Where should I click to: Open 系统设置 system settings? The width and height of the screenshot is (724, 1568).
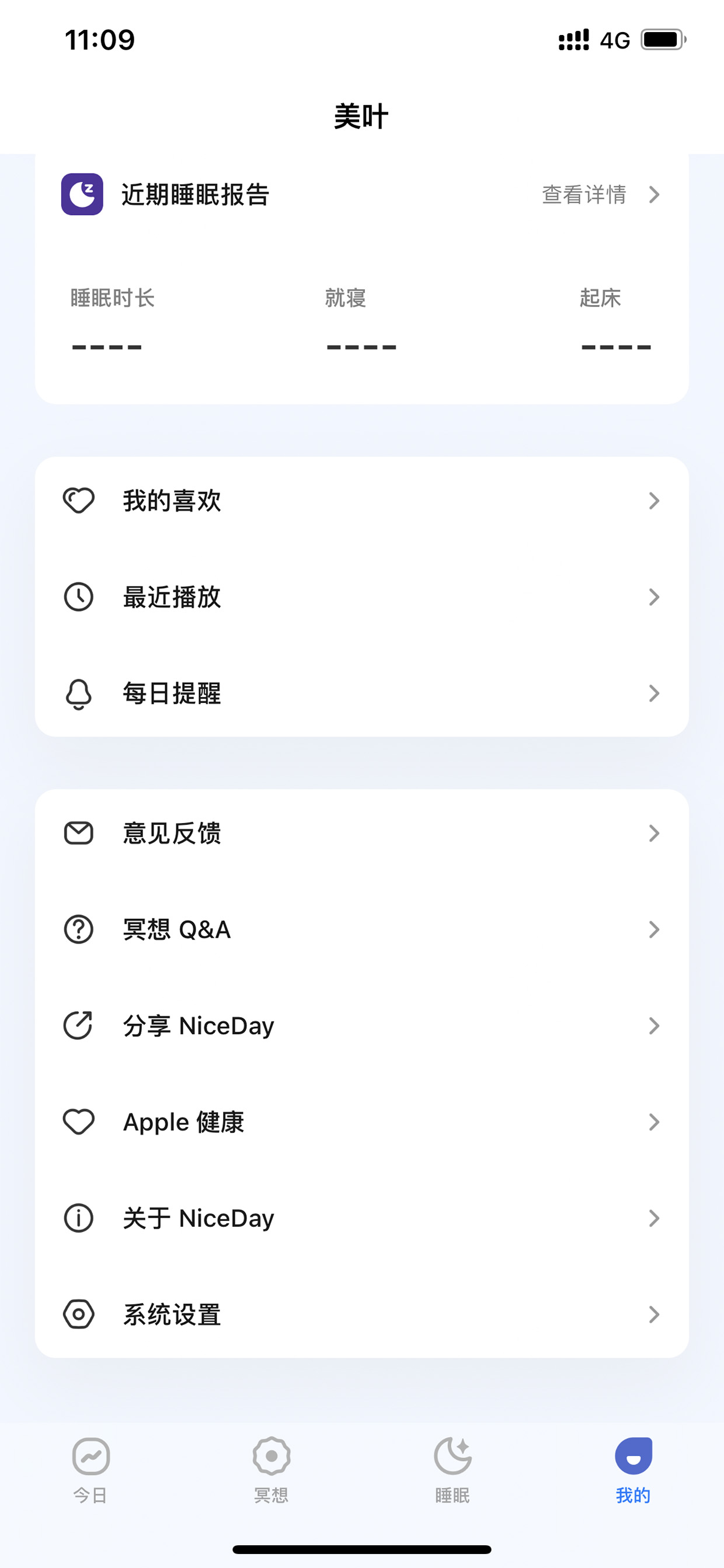tap(362, 1314)
